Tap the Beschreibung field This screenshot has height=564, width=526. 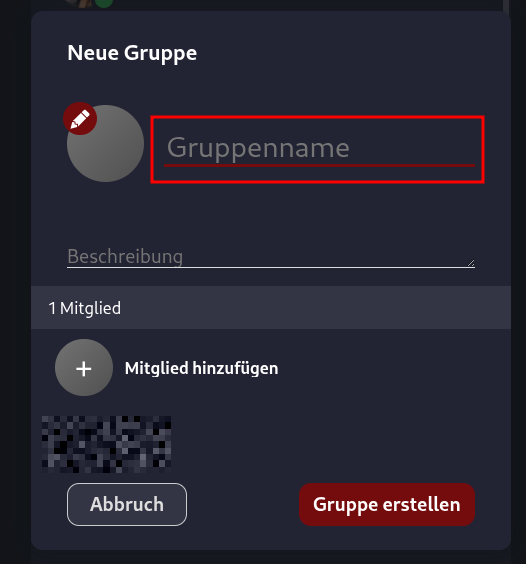point(271,256)
